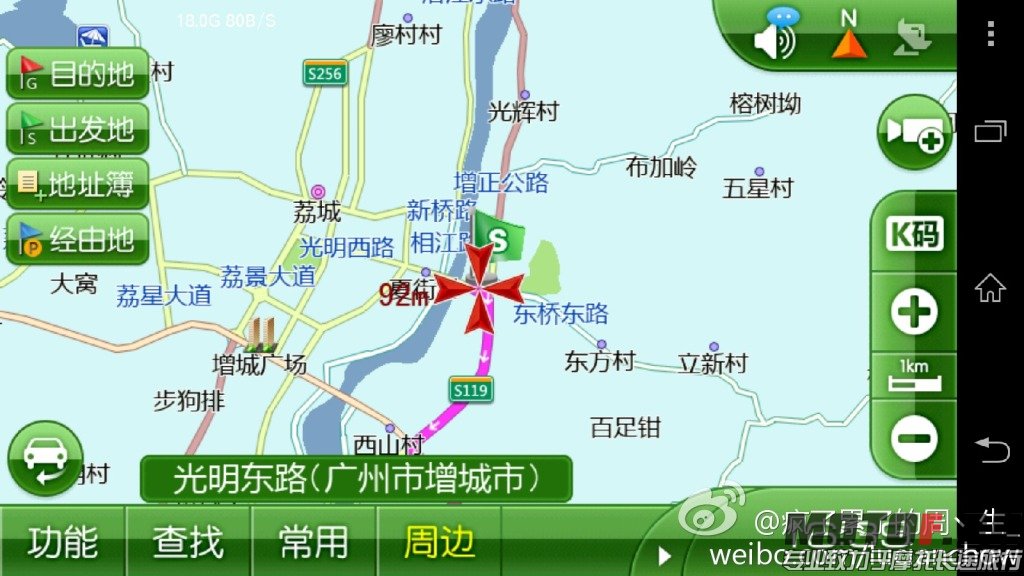Open the Android overflow menu dots

tap(990, 36)
